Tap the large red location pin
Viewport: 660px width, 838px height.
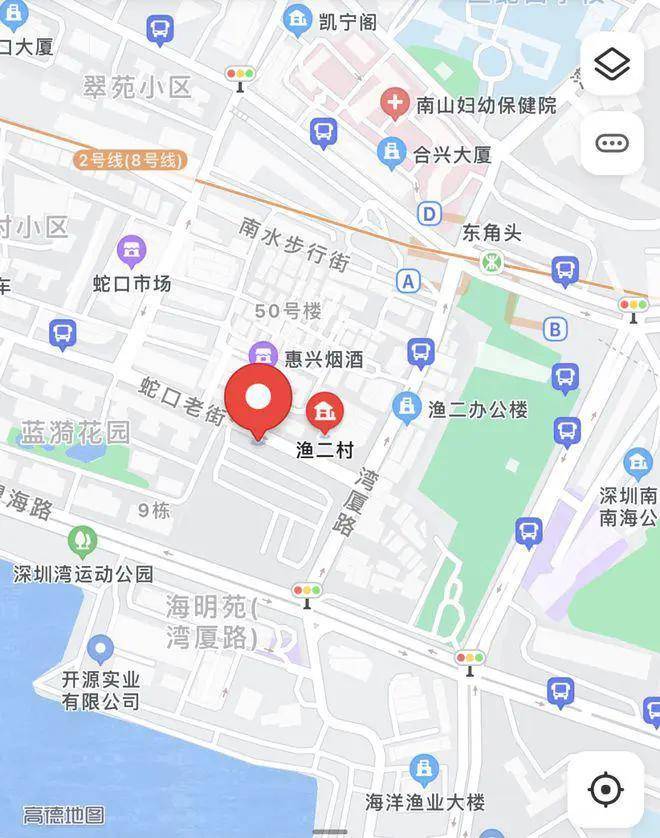[258, 398]
